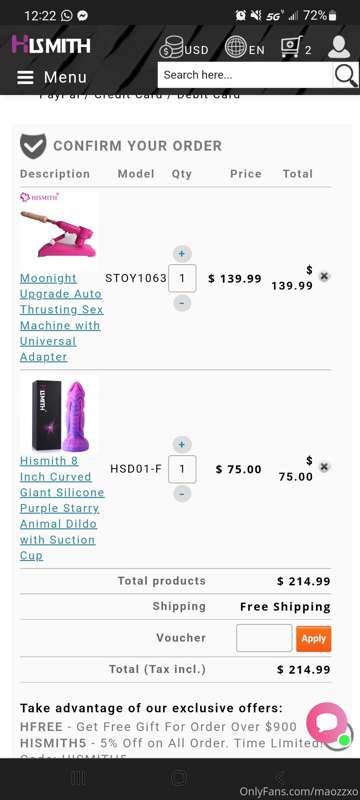Apply the voucher code
This screenshot has width=360, height=800.
click(314, 638)
